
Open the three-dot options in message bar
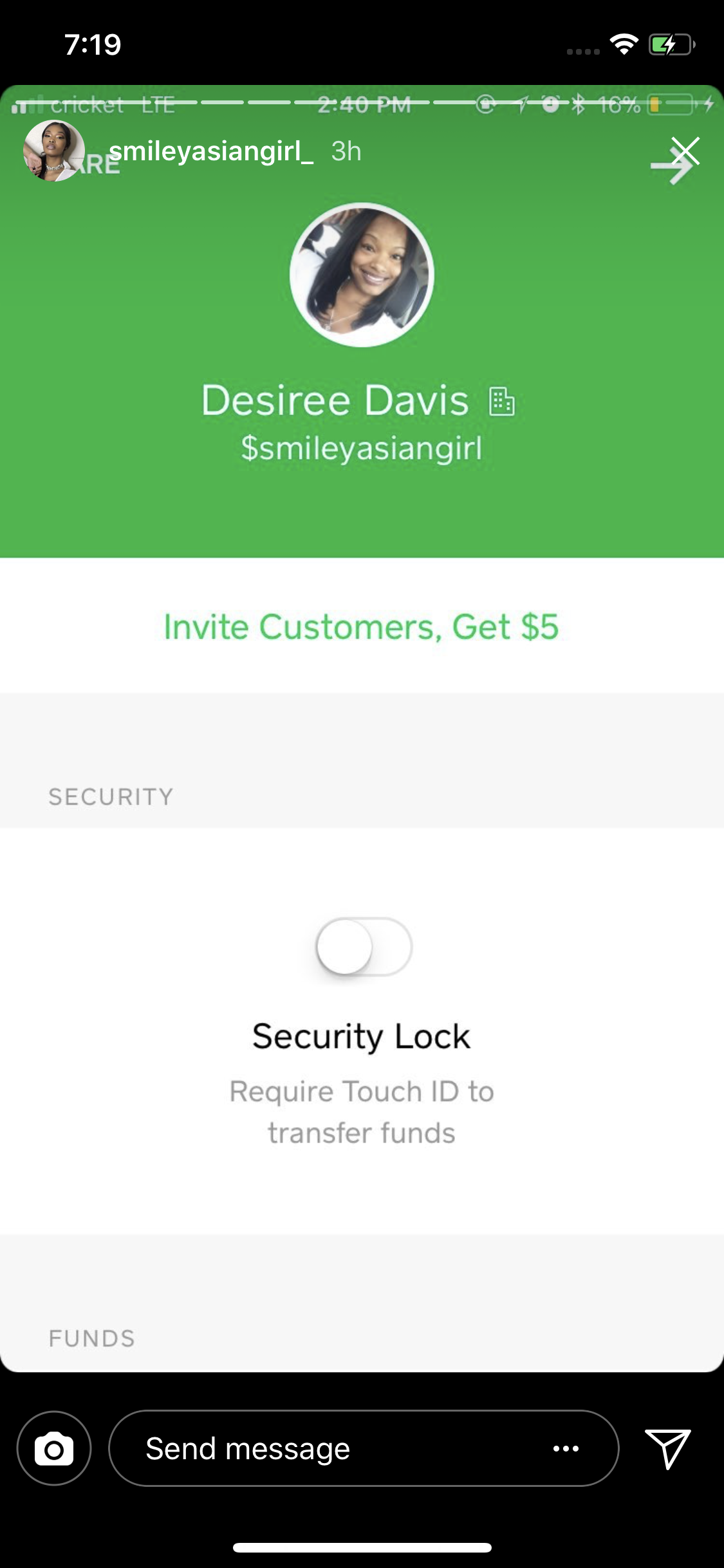click(x=566, y=1449)
